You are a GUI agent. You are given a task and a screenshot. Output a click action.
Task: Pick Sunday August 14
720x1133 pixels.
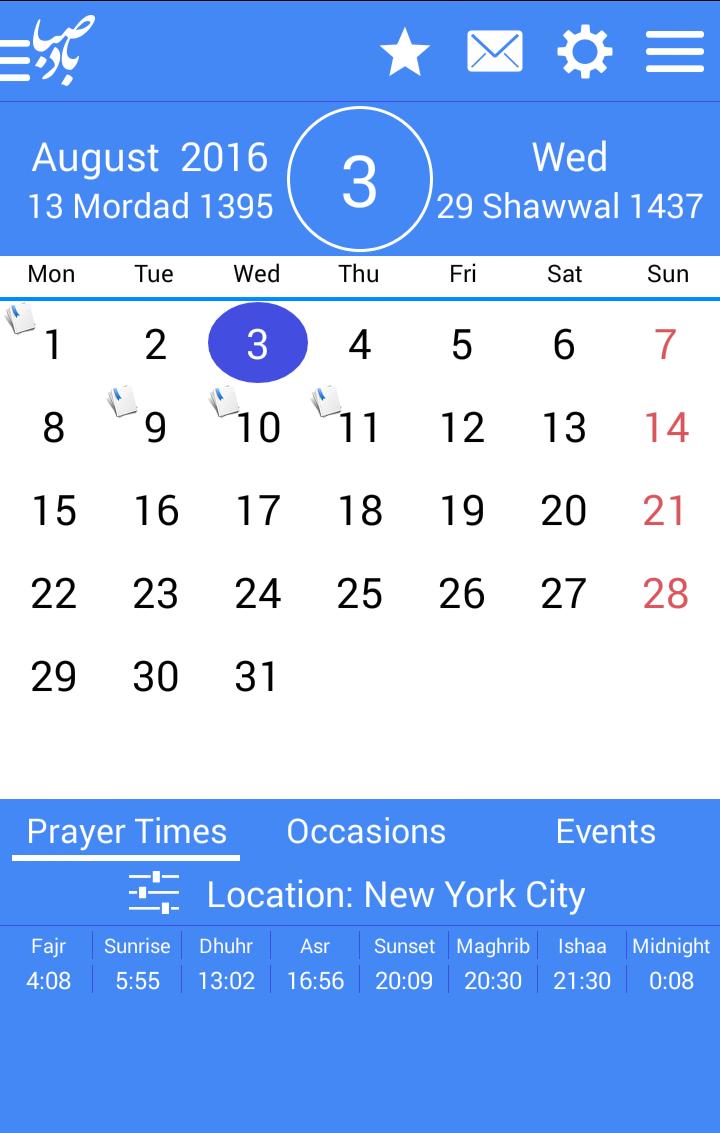click(x=665, y=428)
